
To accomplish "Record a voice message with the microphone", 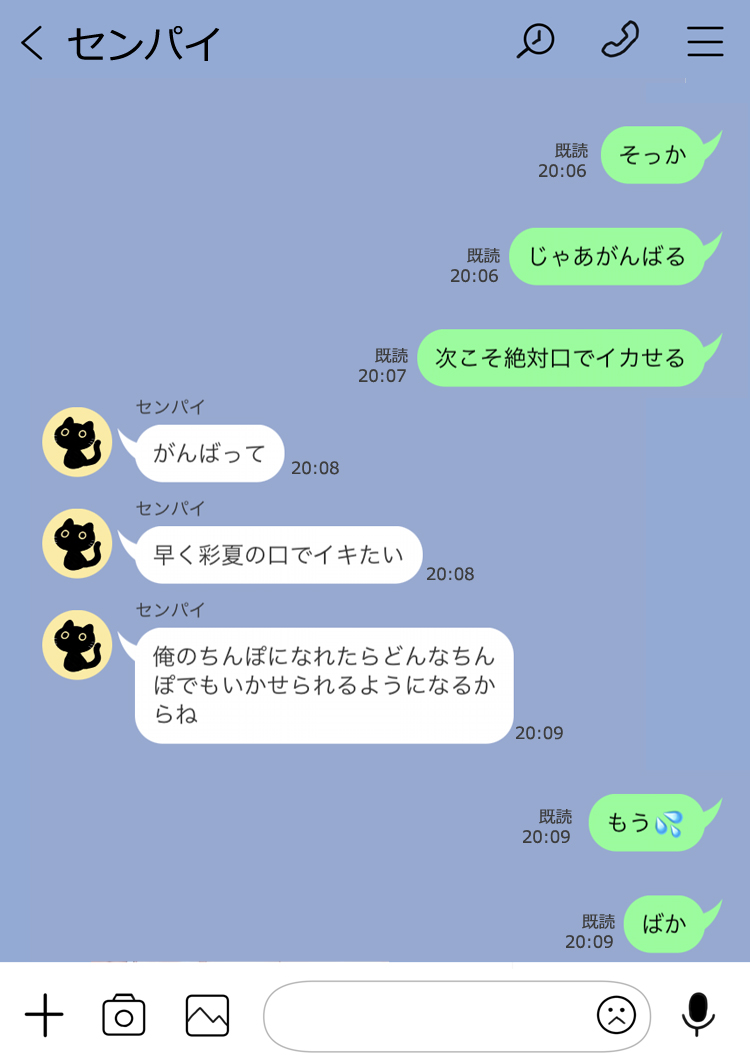I will (698, 1014).
